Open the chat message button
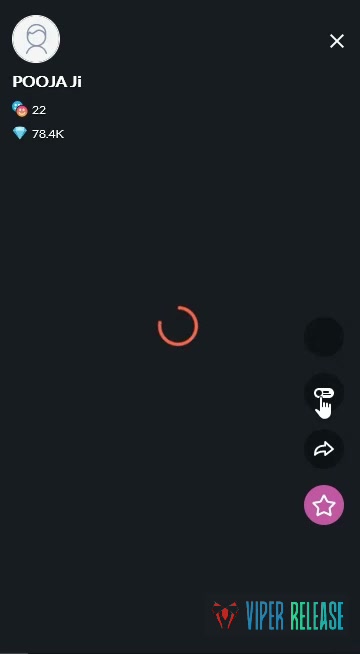The height and width of the screenshot is (654, 360). (324, 393)
